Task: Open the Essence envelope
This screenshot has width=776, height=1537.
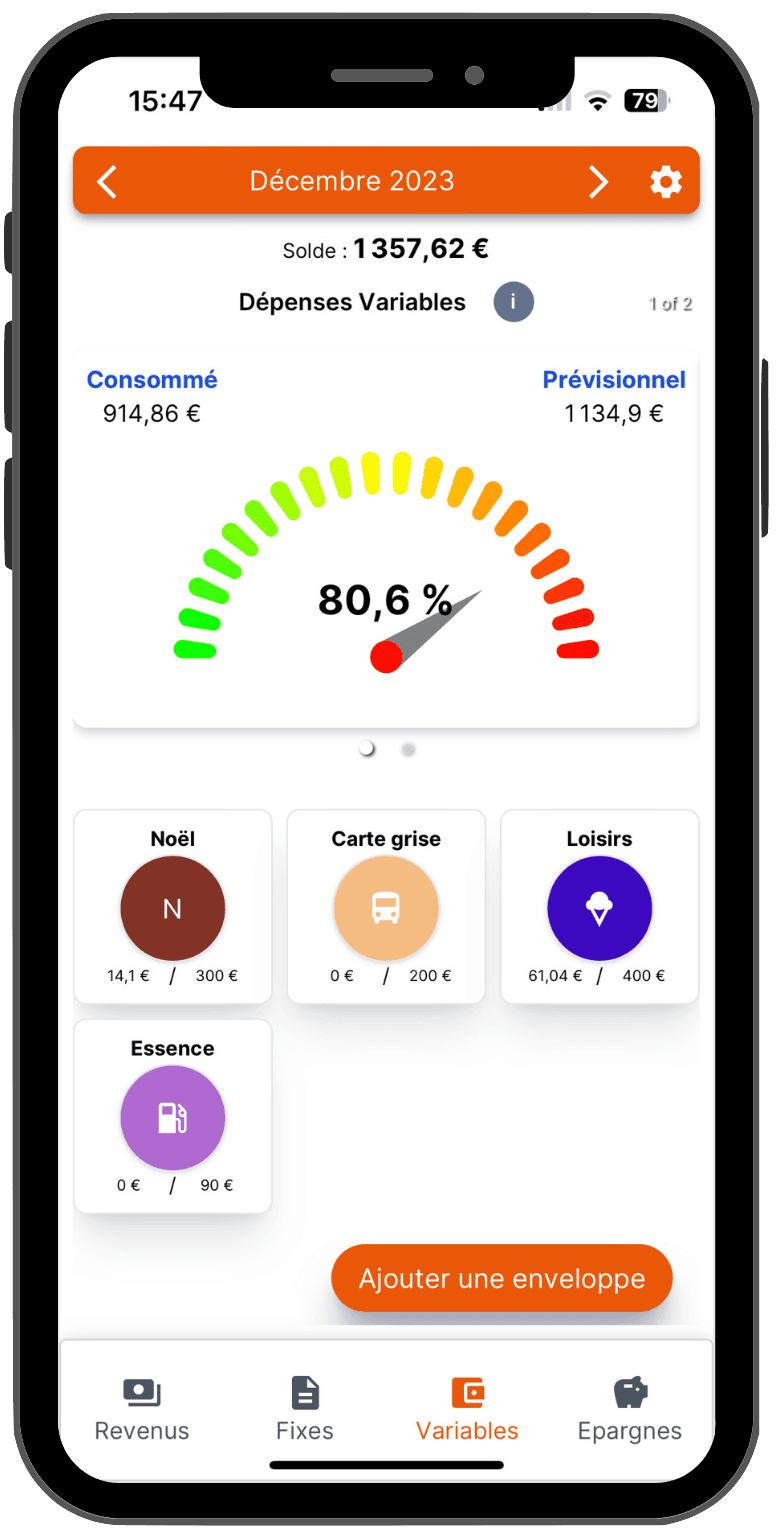Action: click(173, 1116)
